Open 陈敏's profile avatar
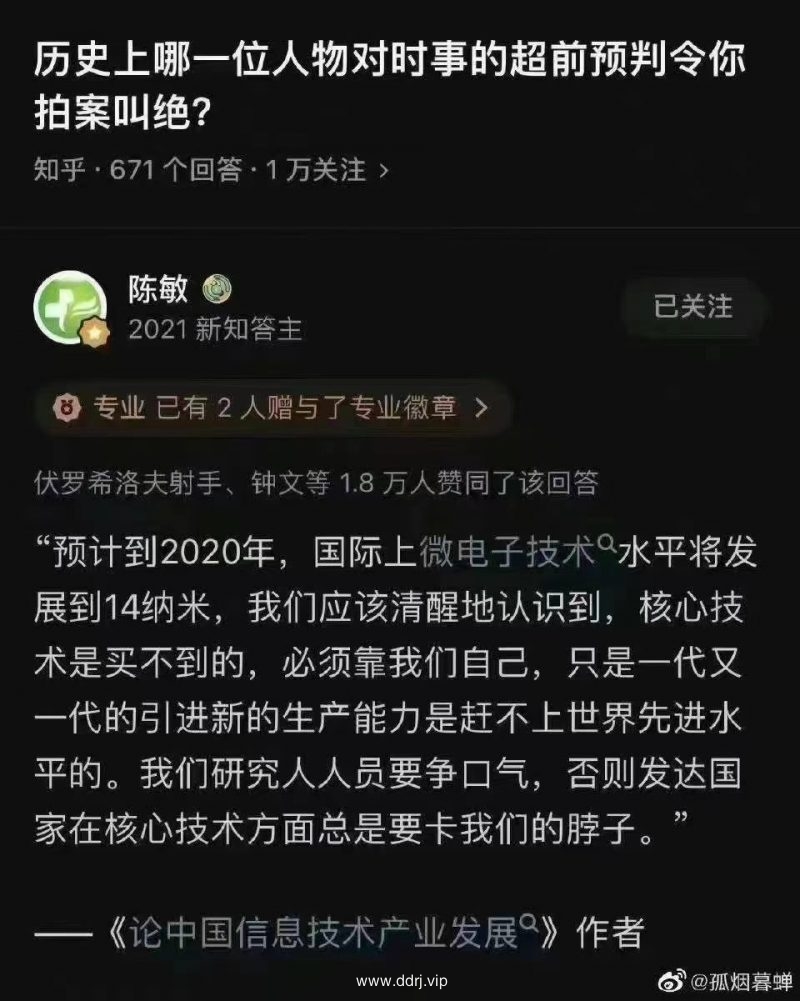 (70, 307)
